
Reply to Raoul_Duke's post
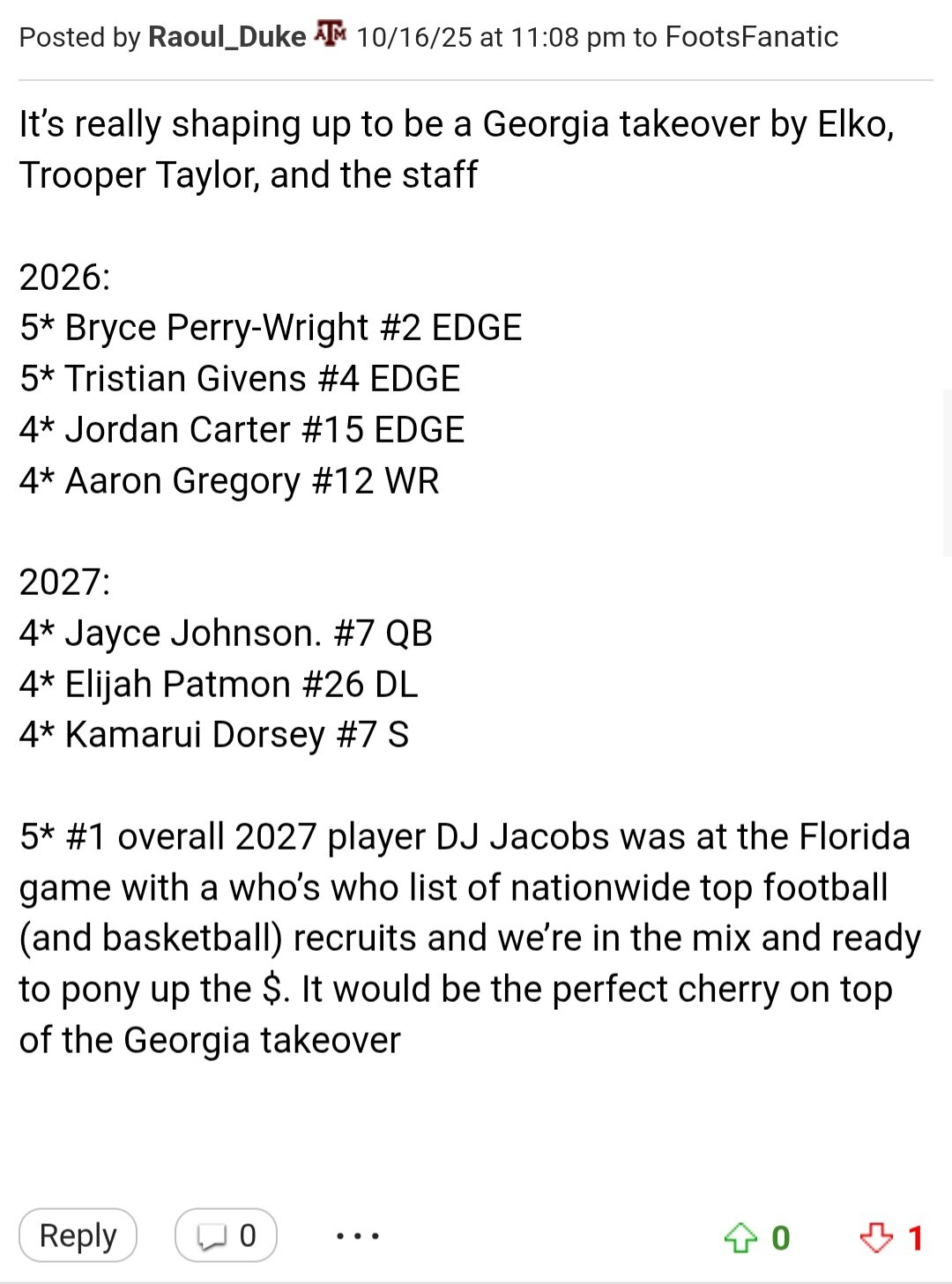[78, 1236]
